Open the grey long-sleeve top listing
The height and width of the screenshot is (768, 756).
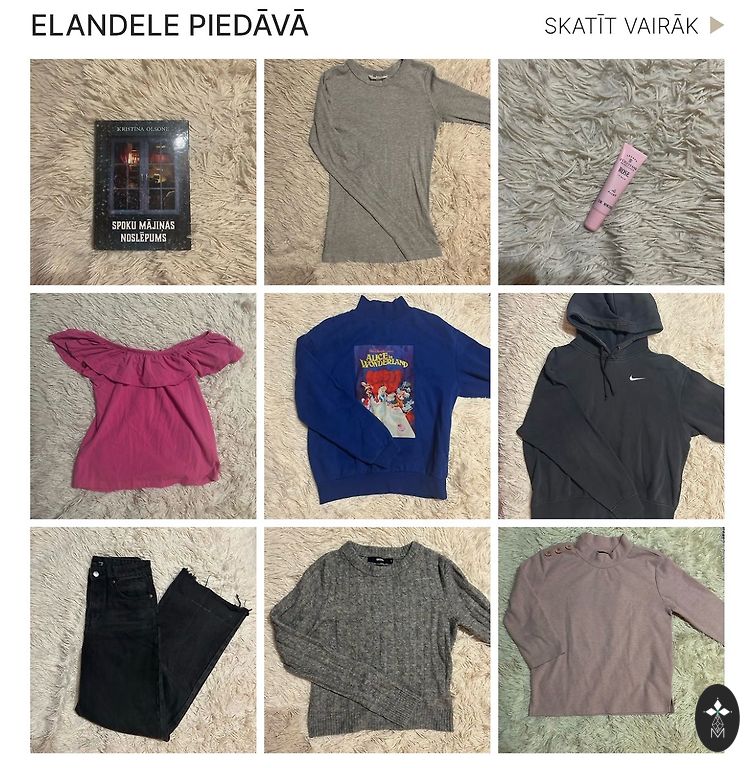click(377, 172)
